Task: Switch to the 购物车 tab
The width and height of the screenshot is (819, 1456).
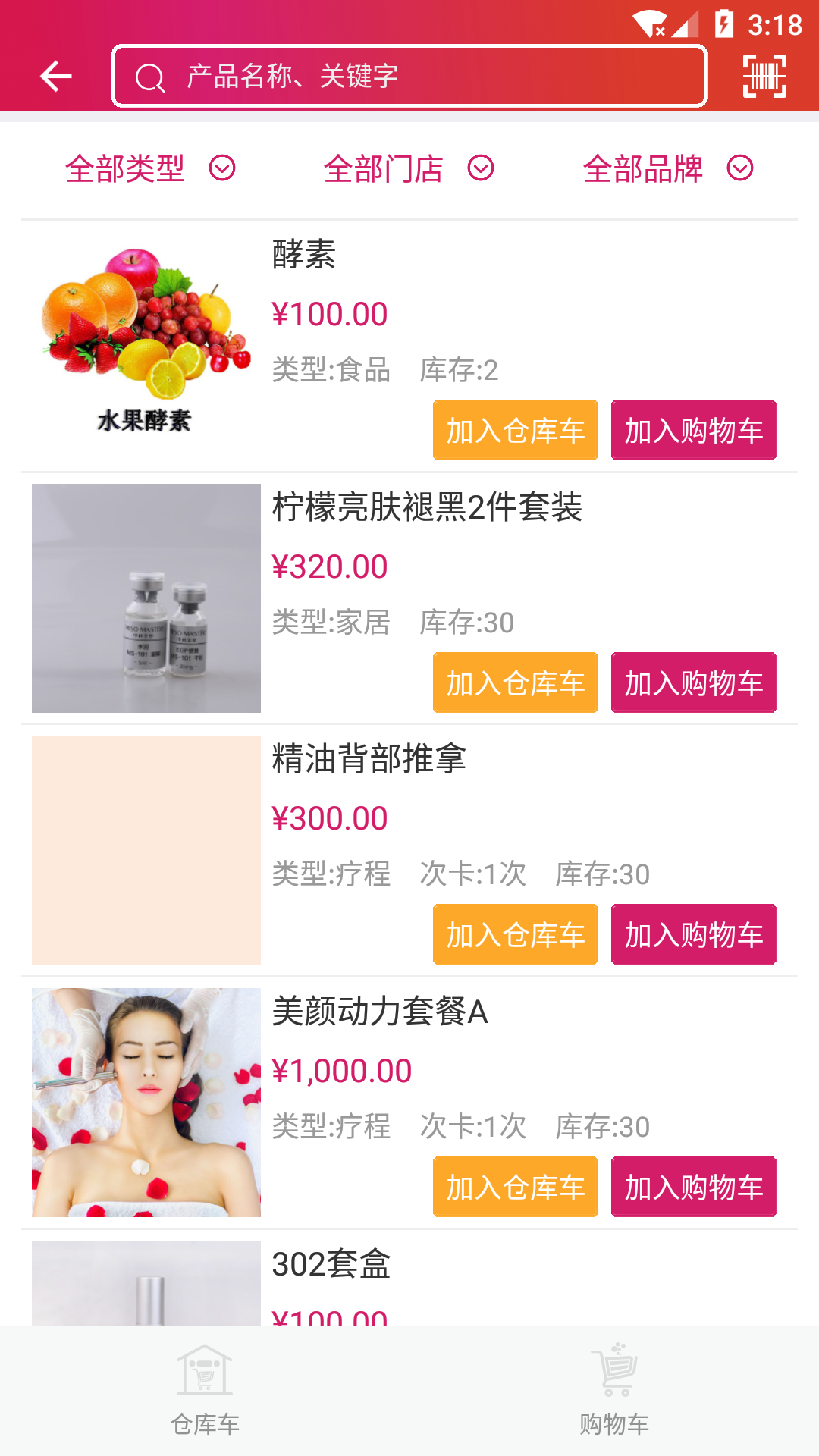Action: pyautogui.click(x=614, y=1391)
